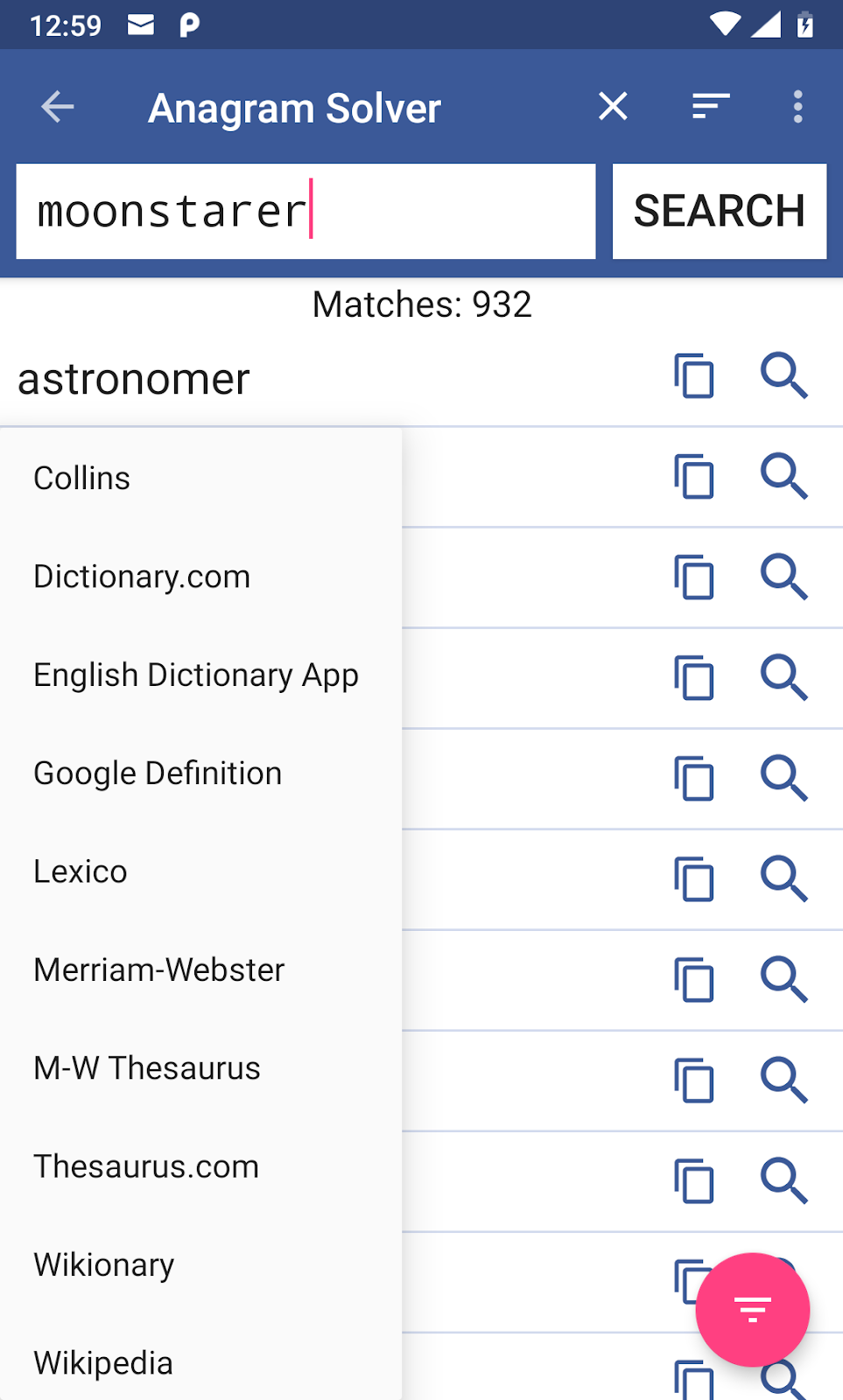843x1400 pixels.
Task: Click the magnifying glass beside astronomer
Action: (x=785, y=376)
